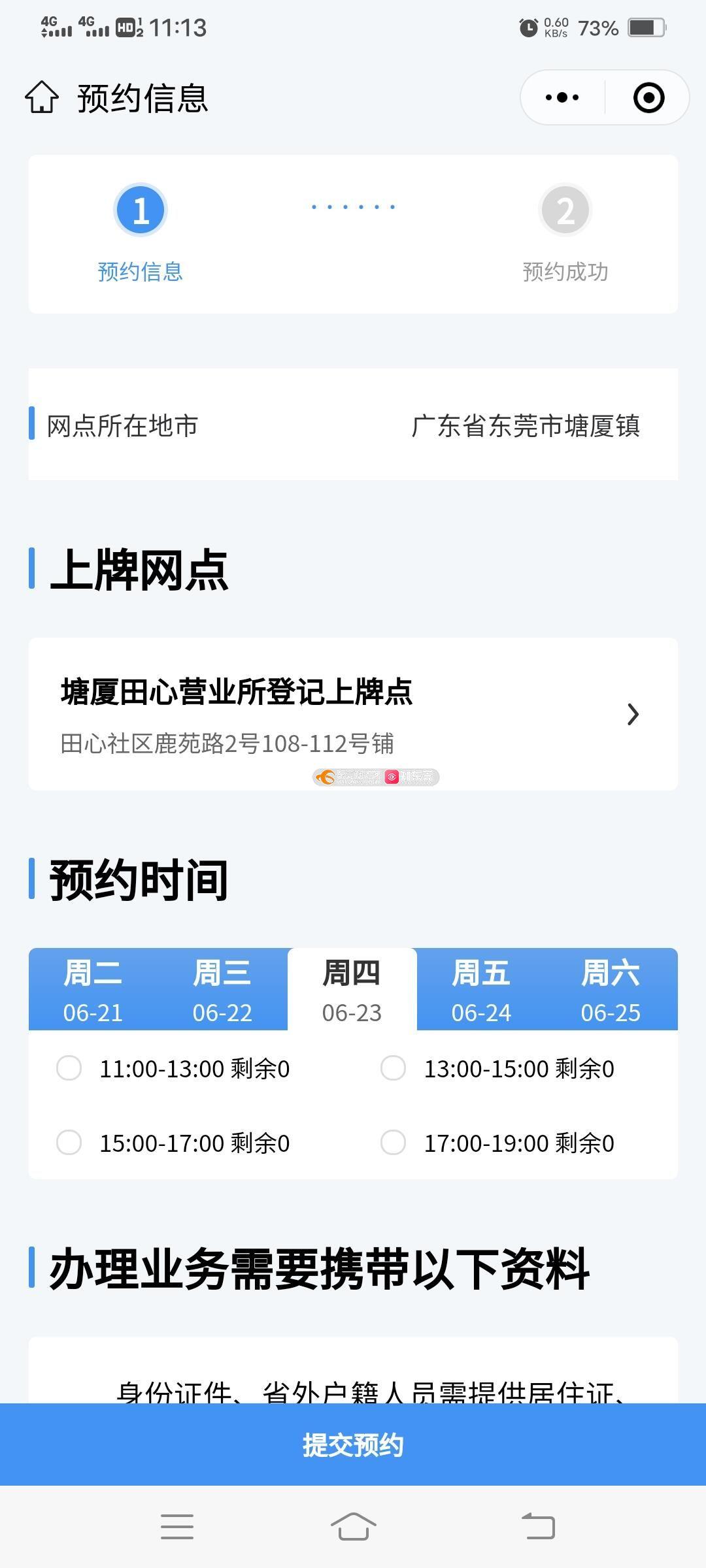Viewport: 706px width, 1568px height.
Task: Switch to the 周三 06-22 date tab
Action: pos(222,989)
